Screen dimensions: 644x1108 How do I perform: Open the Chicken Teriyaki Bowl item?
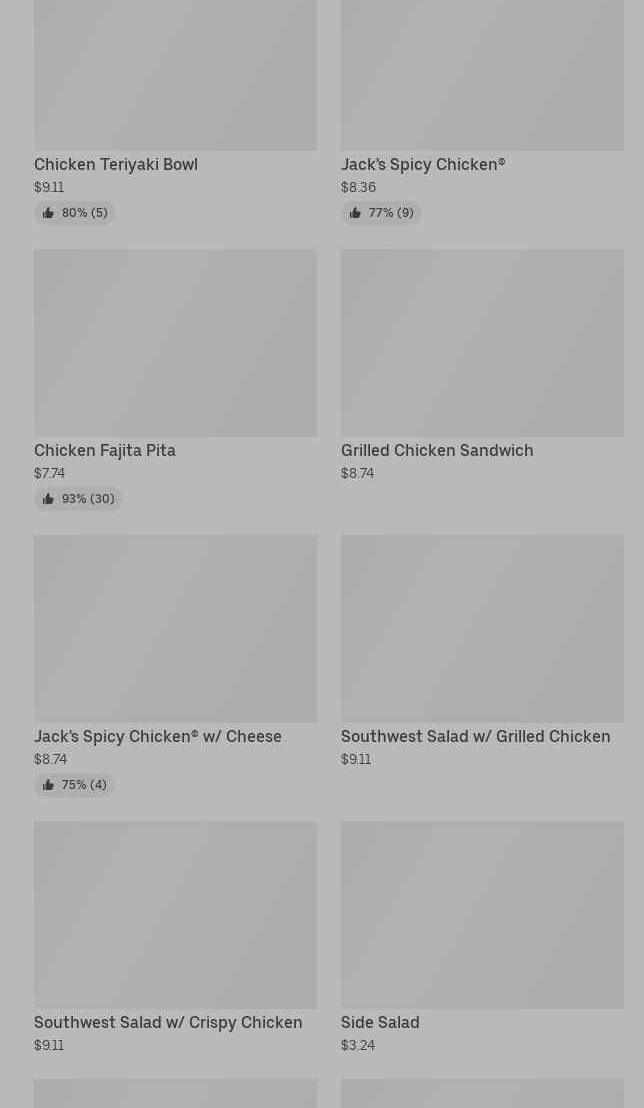tap(175, 80)
